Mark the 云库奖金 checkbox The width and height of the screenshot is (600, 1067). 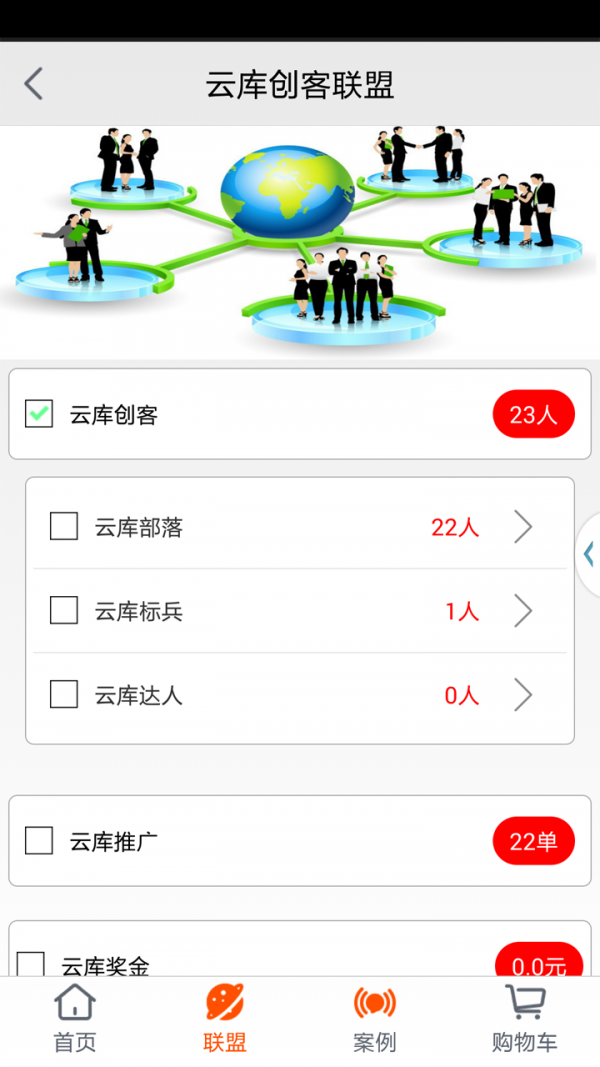coord(31,964)
